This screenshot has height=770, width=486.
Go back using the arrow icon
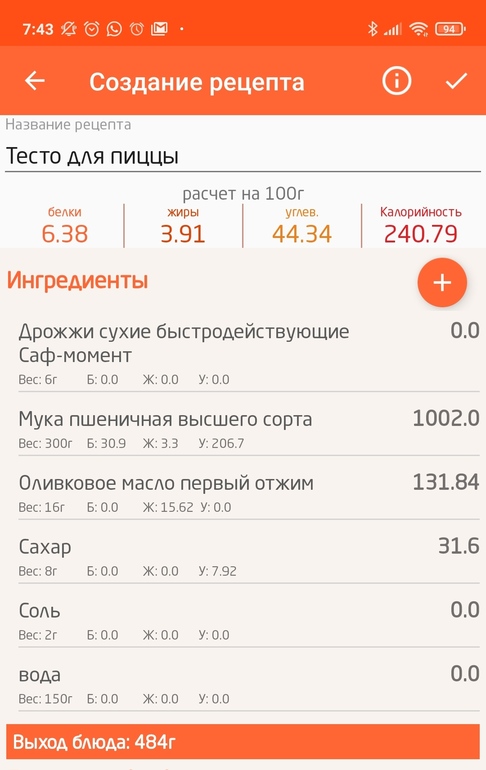35,81
